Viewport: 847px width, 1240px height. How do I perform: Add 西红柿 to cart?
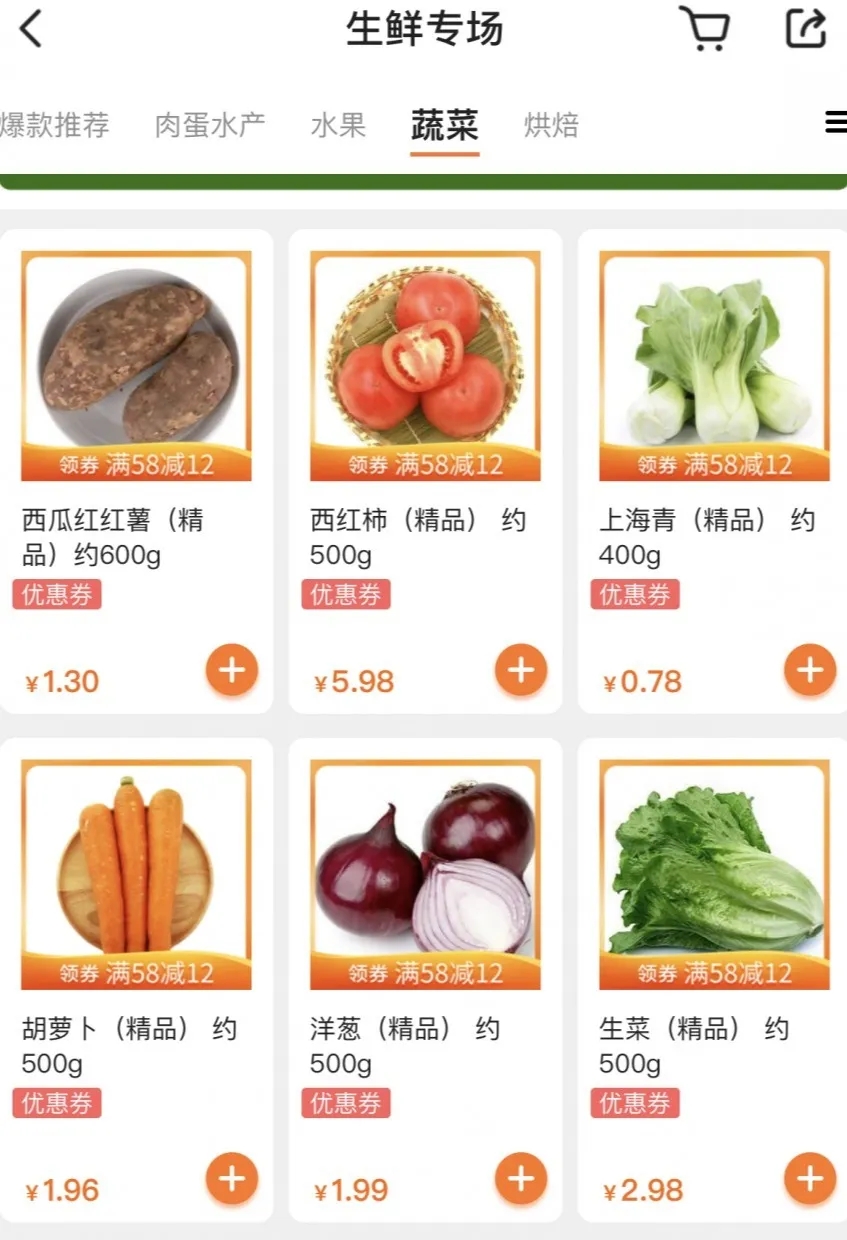521,671
